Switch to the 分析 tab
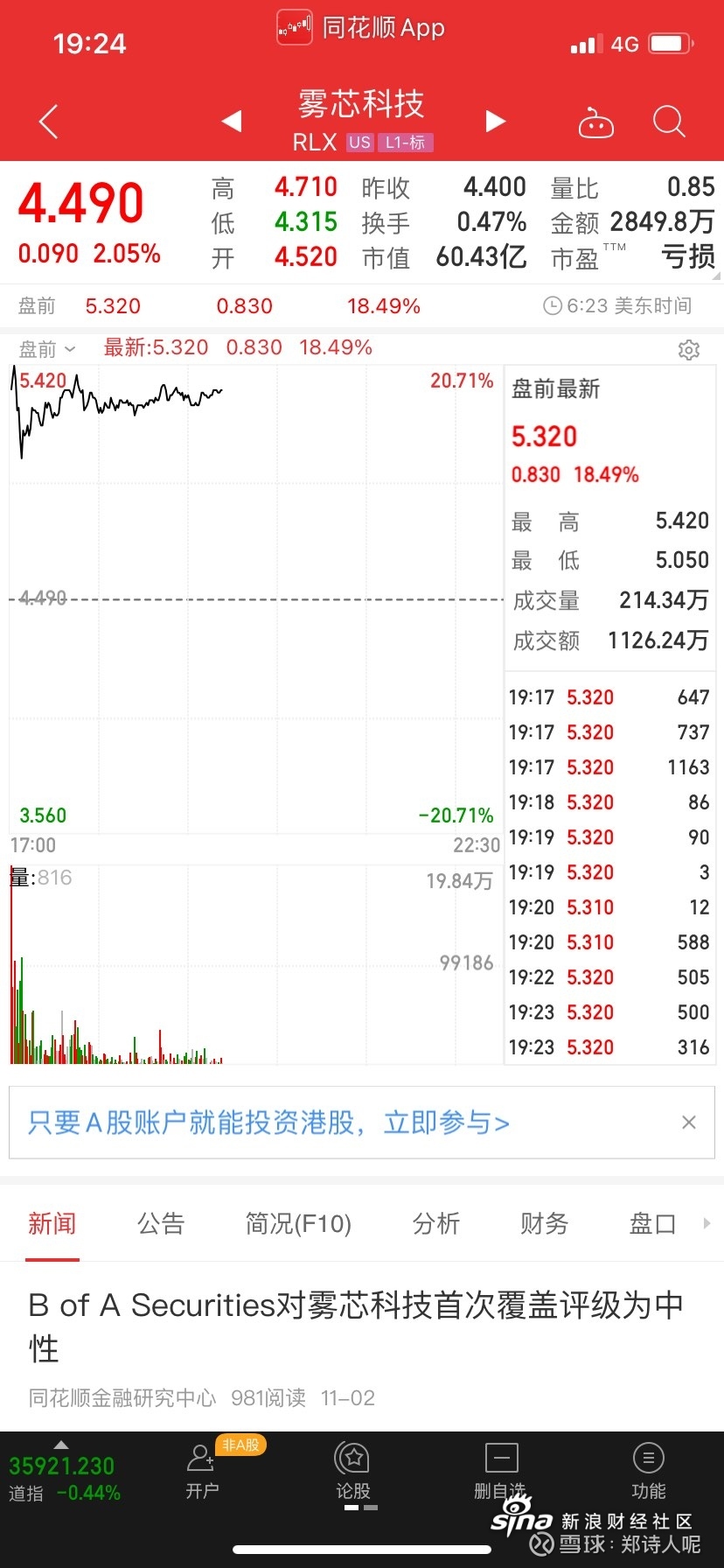The width and height of the screenshot is (724, 1568). [435, 1223]
